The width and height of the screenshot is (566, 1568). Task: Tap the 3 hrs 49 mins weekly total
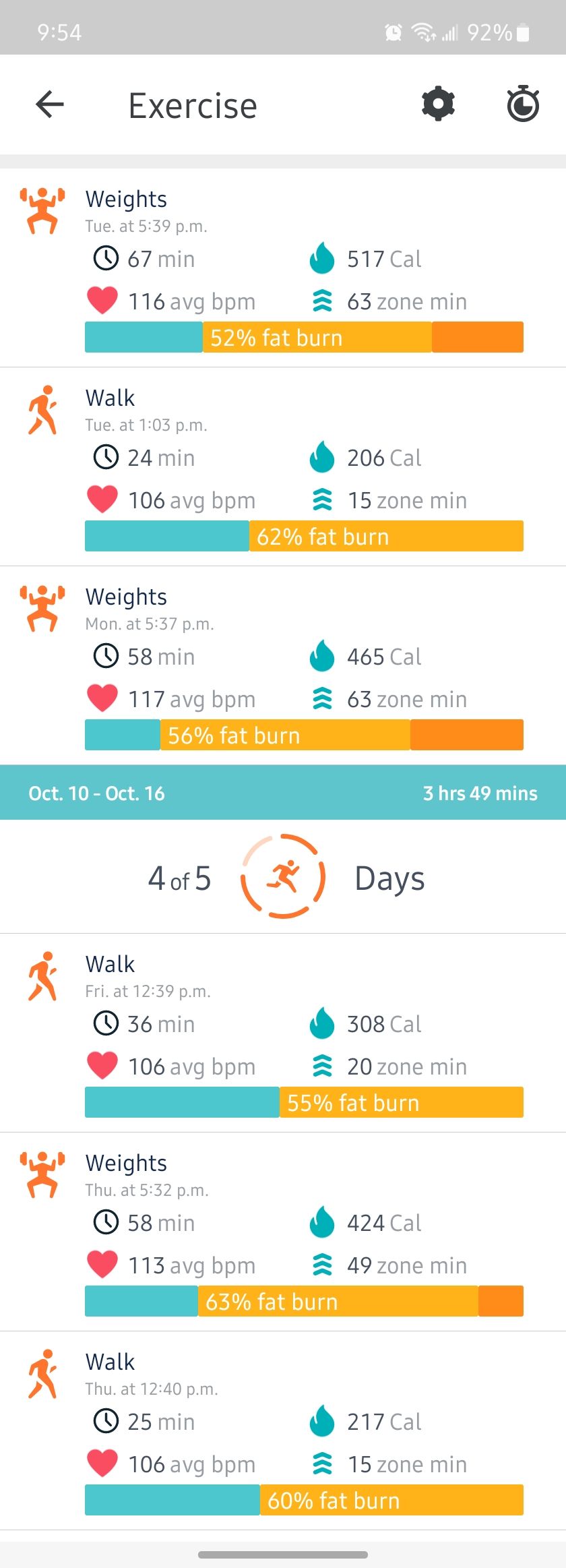click(478, 793)
